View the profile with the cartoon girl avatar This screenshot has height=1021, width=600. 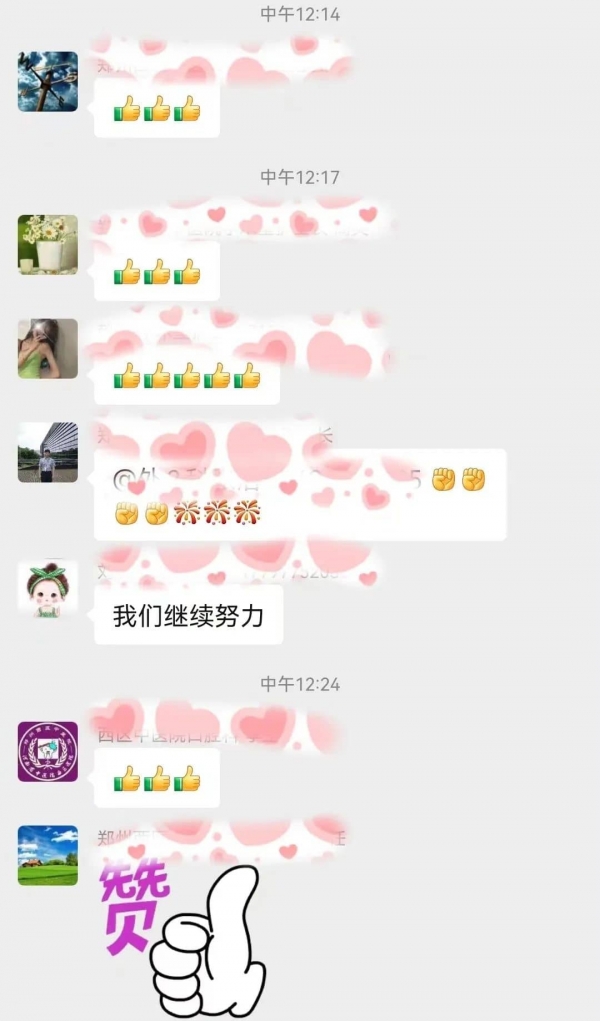pos(48,589)
